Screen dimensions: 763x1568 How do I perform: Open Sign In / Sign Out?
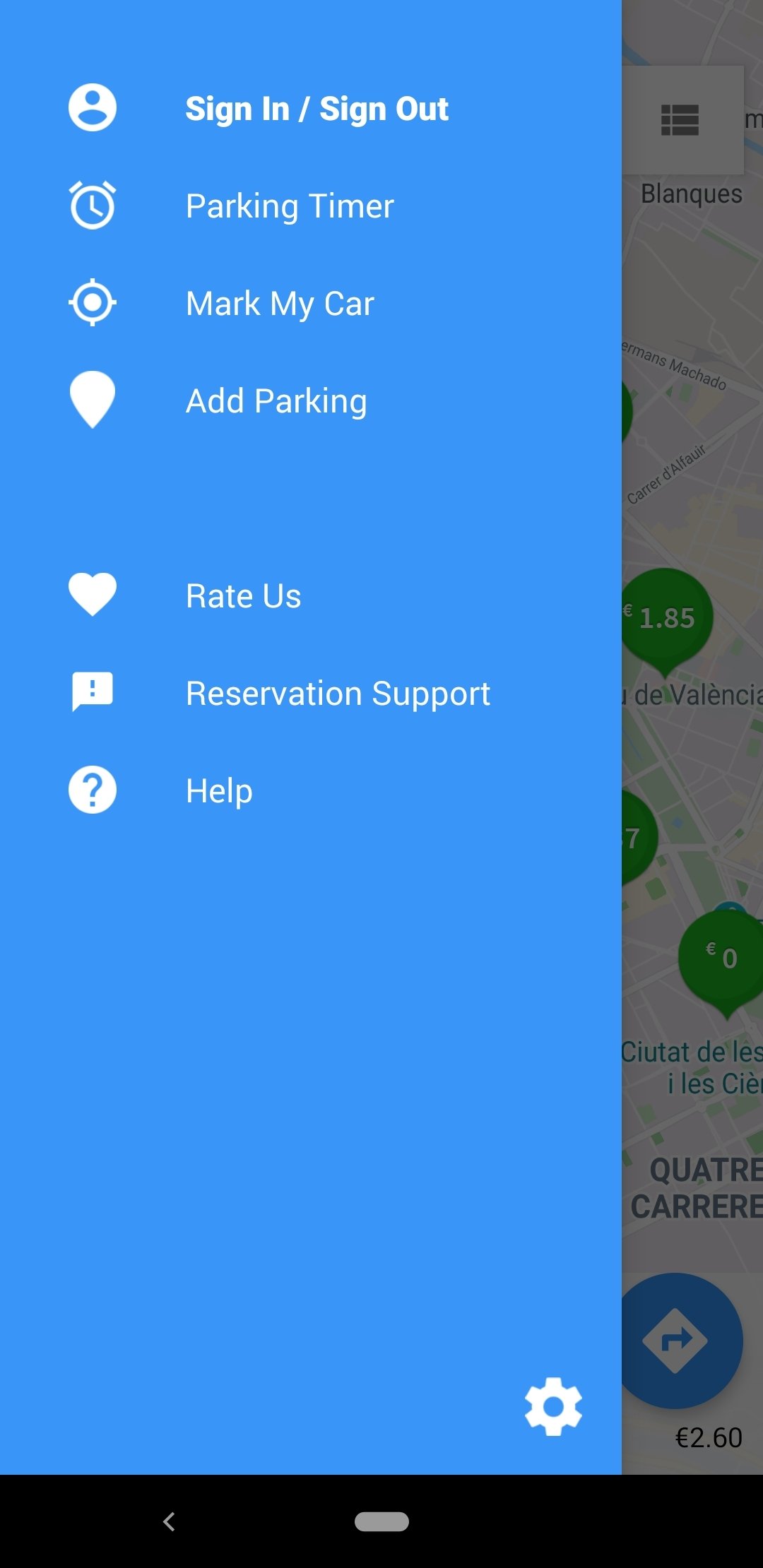(311, 108)
